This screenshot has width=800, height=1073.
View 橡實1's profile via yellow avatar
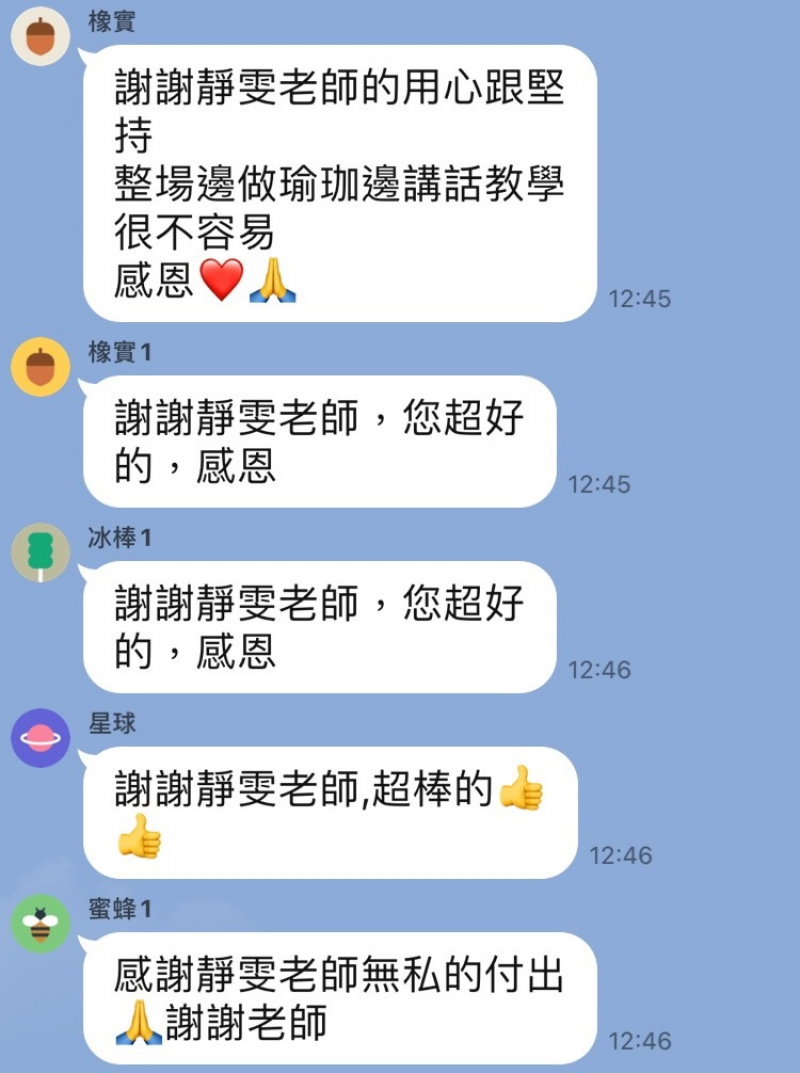[40, 367]
